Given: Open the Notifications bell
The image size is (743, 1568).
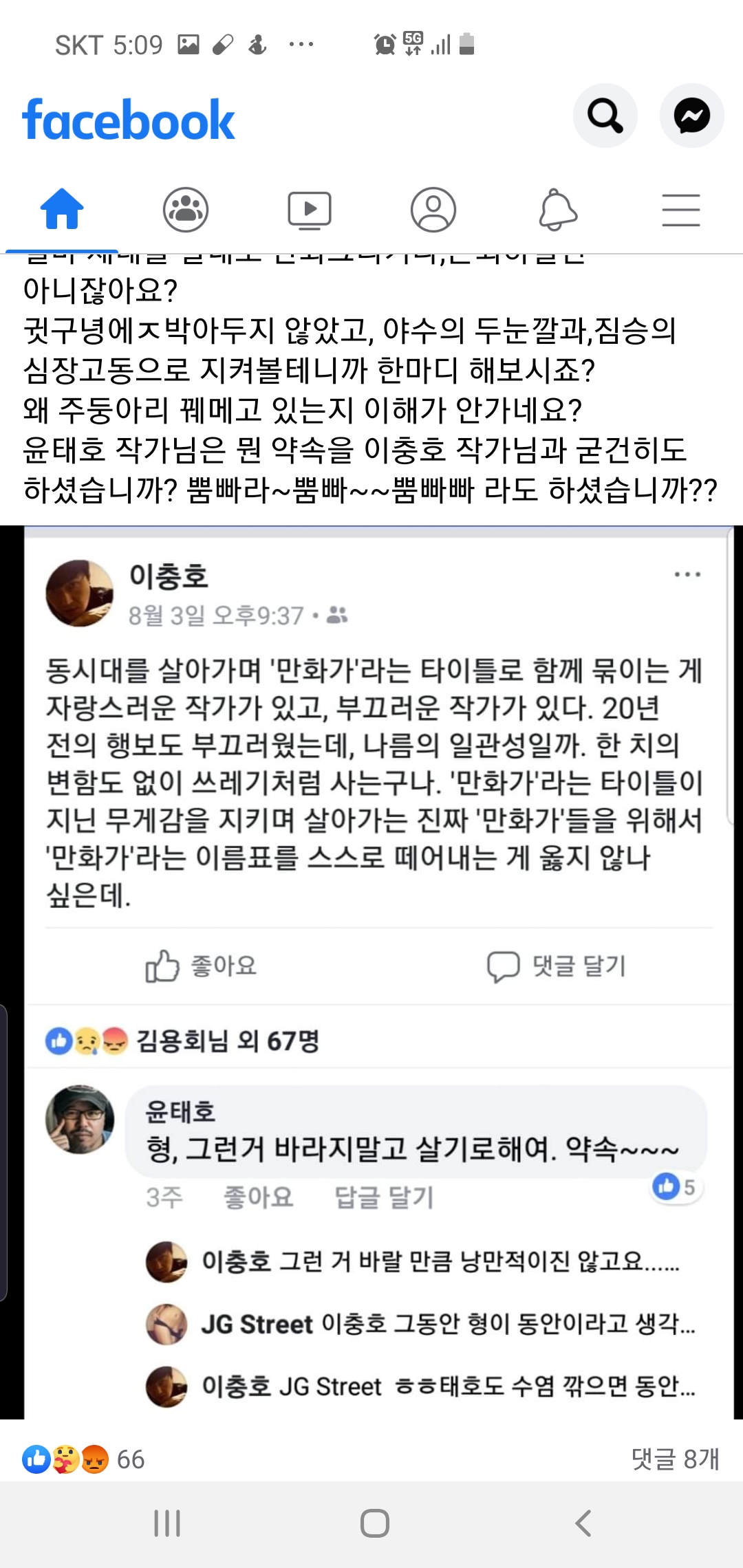Looking at the screenshot, I should point(557,210).
